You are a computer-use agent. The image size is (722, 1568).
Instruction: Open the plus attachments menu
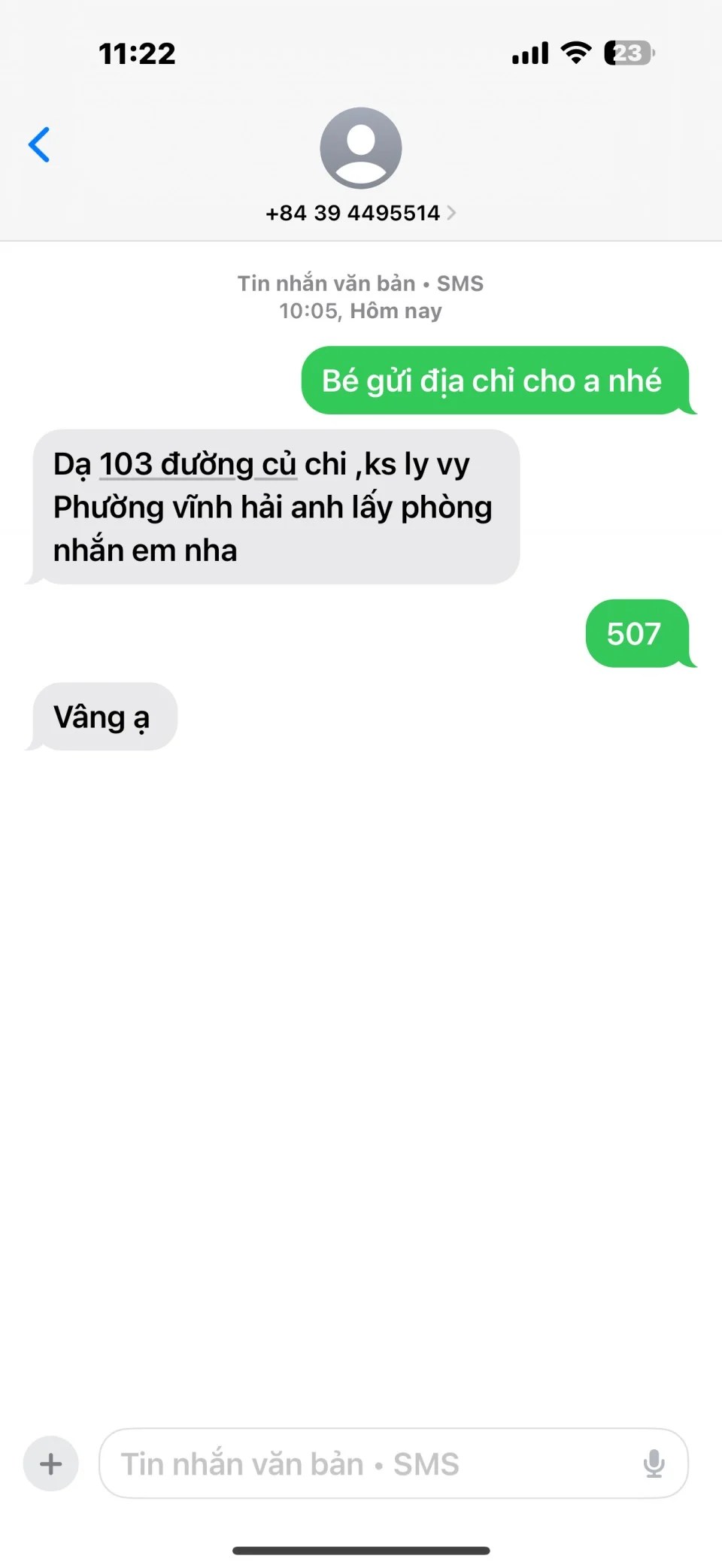51,1463
